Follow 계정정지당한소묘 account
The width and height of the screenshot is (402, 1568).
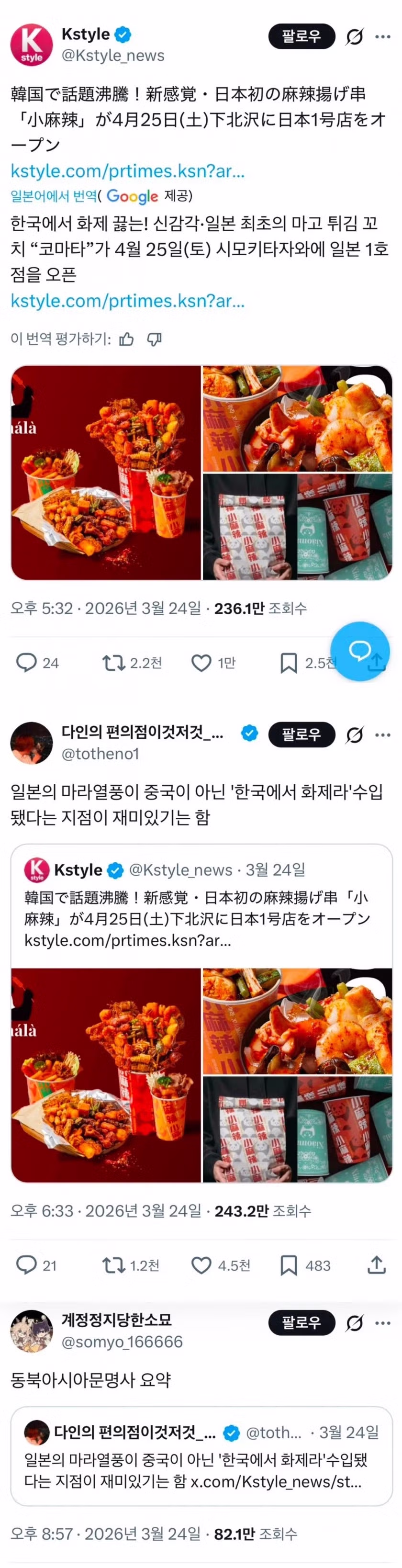point(301,1322)
